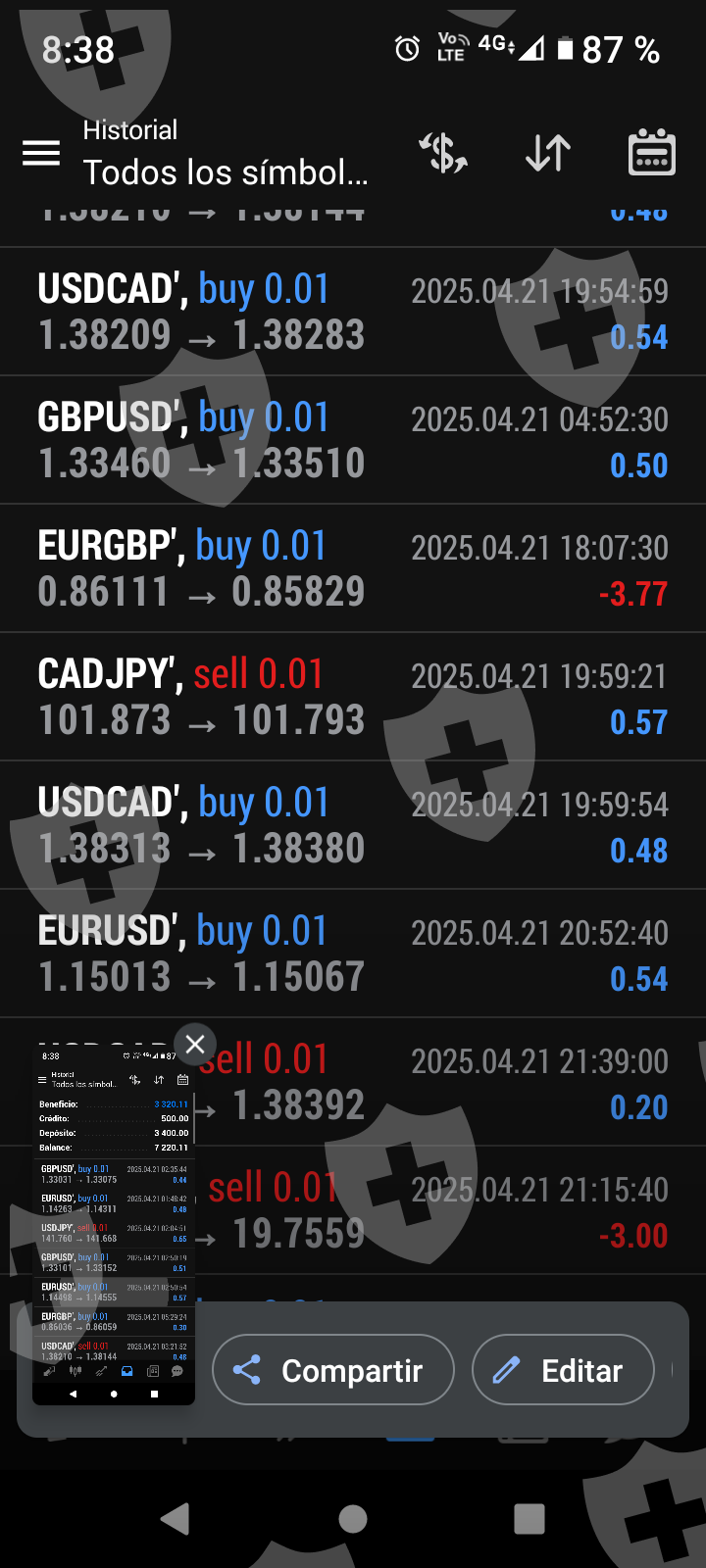Dismiss the screenshot preview
Screen dimensions: 706x1568
195,1044
